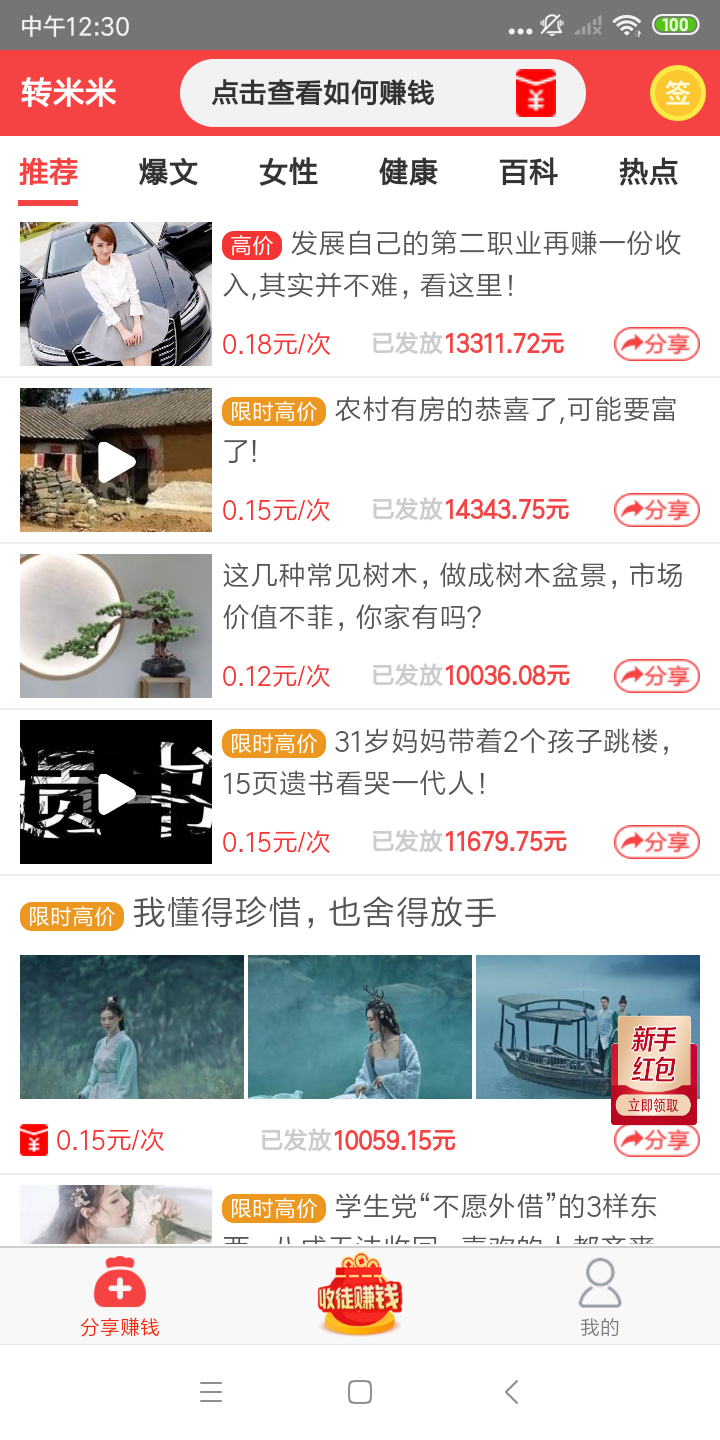The width and height of the screenshot is (720, 1440).
Task: Share the 15页遗书 article
Action: [656, 842]
